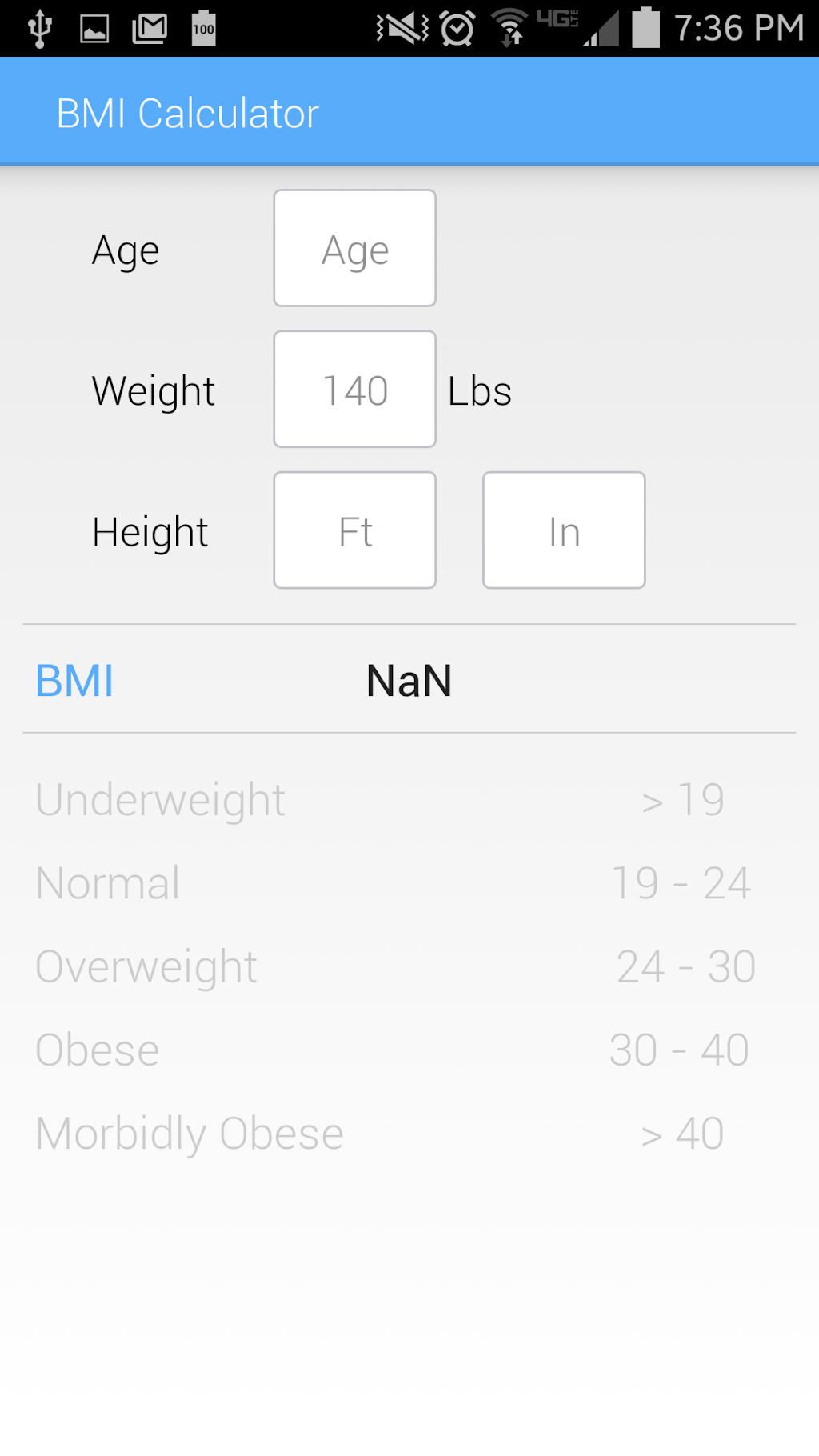Viewport: 819px width, 1456px height.
Task: Edit the Weight field showing 140
Action: point(355,389)
